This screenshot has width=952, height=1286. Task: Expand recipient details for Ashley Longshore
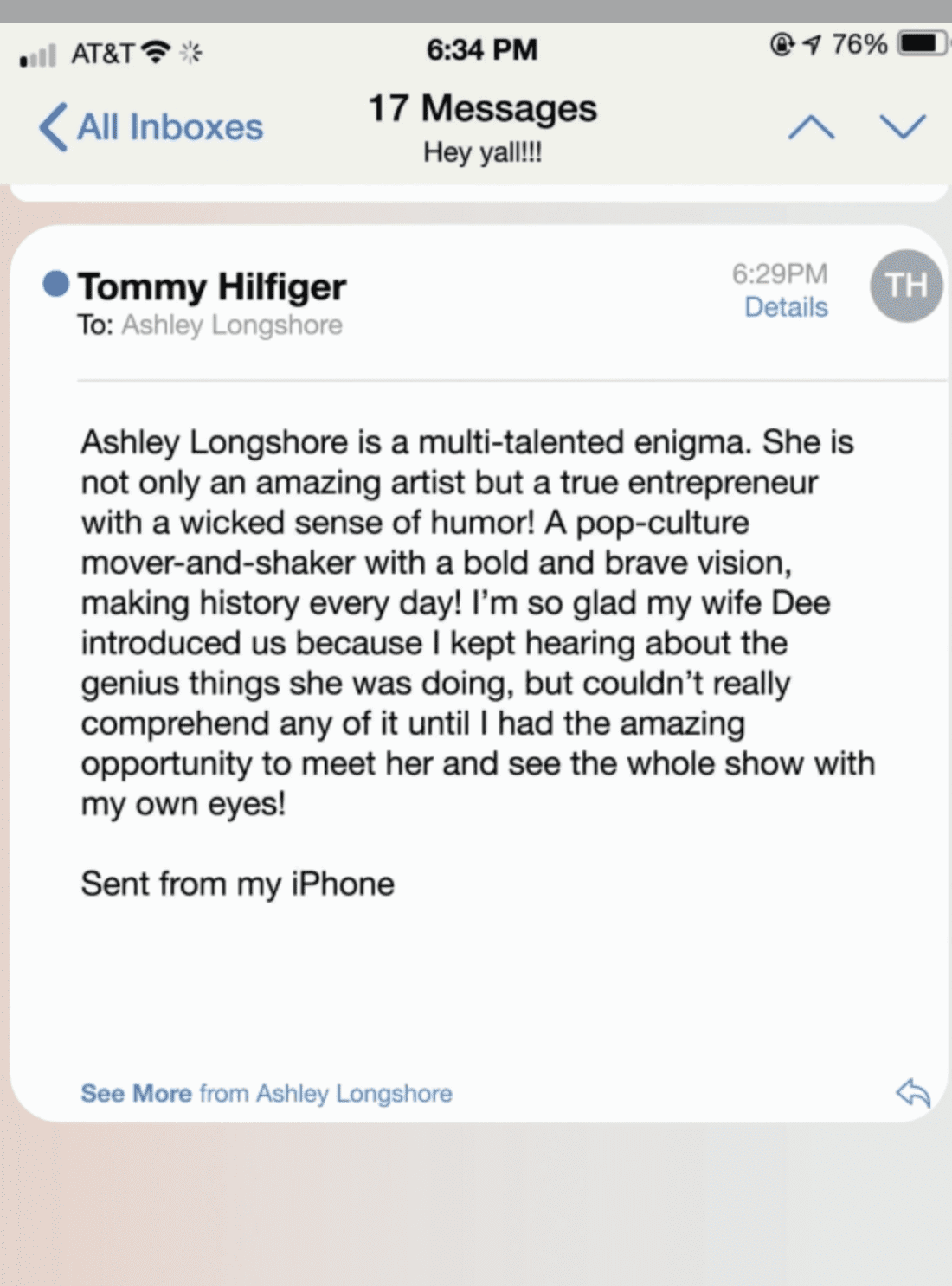click(x=232, y=325)
